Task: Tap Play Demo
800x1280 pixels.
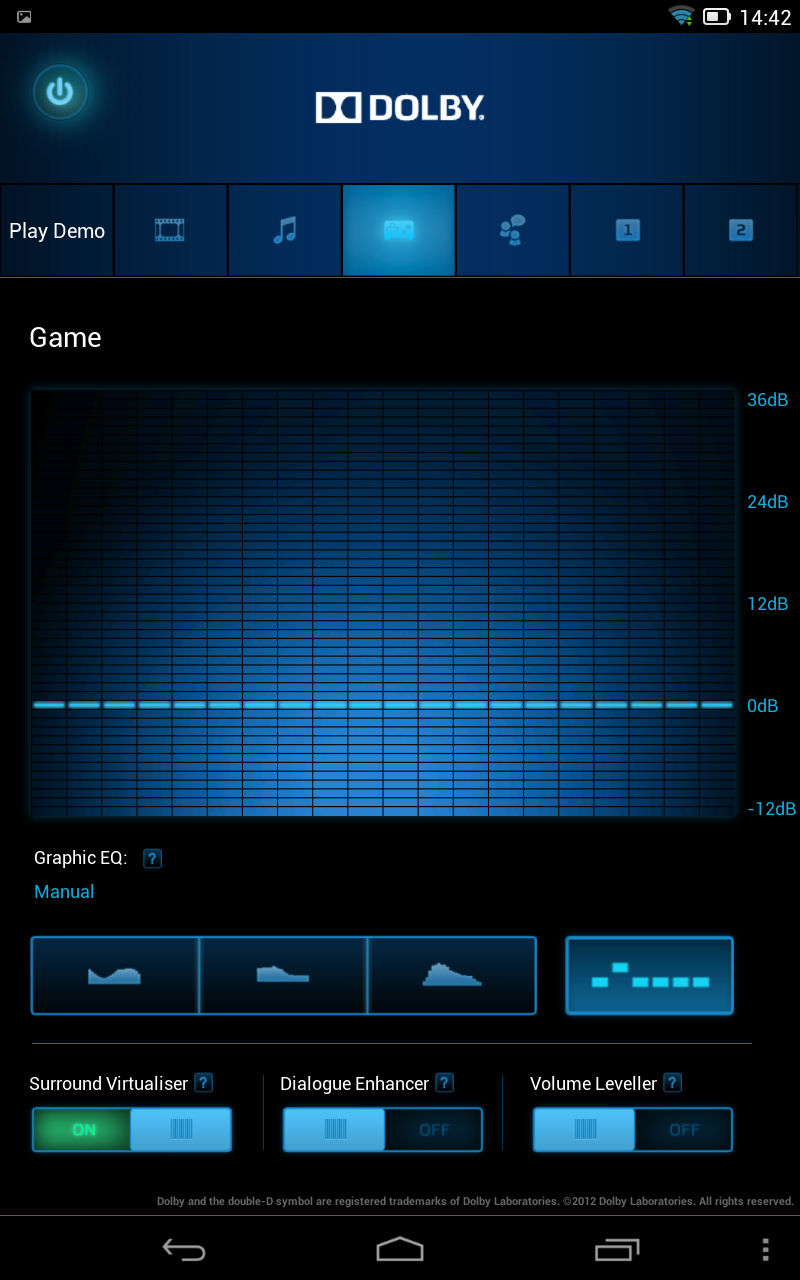Action: [57, 231]
